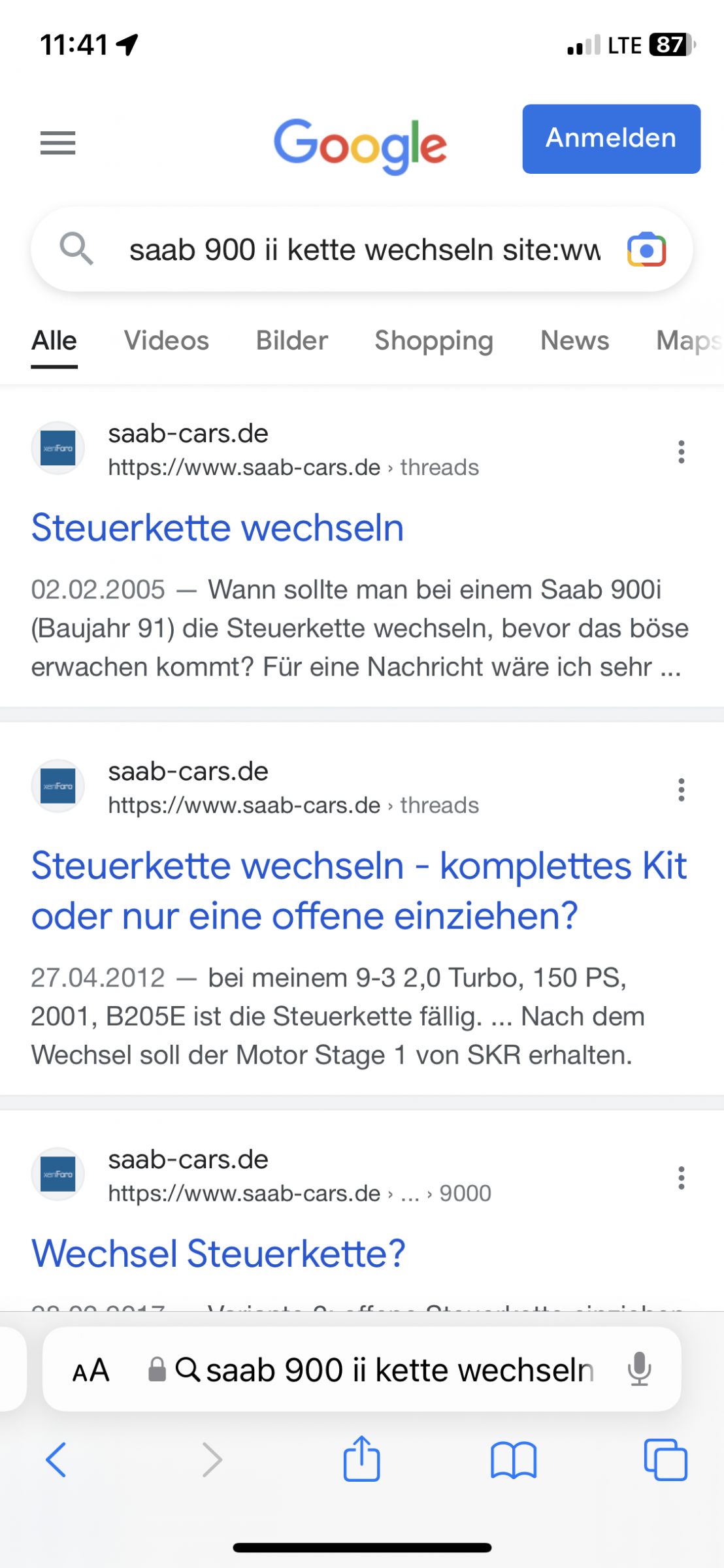Image resolution: width=724 pixels, height=1568 pixels.
Task: Start voice search with the microphone
Action: coord(639,1369)
